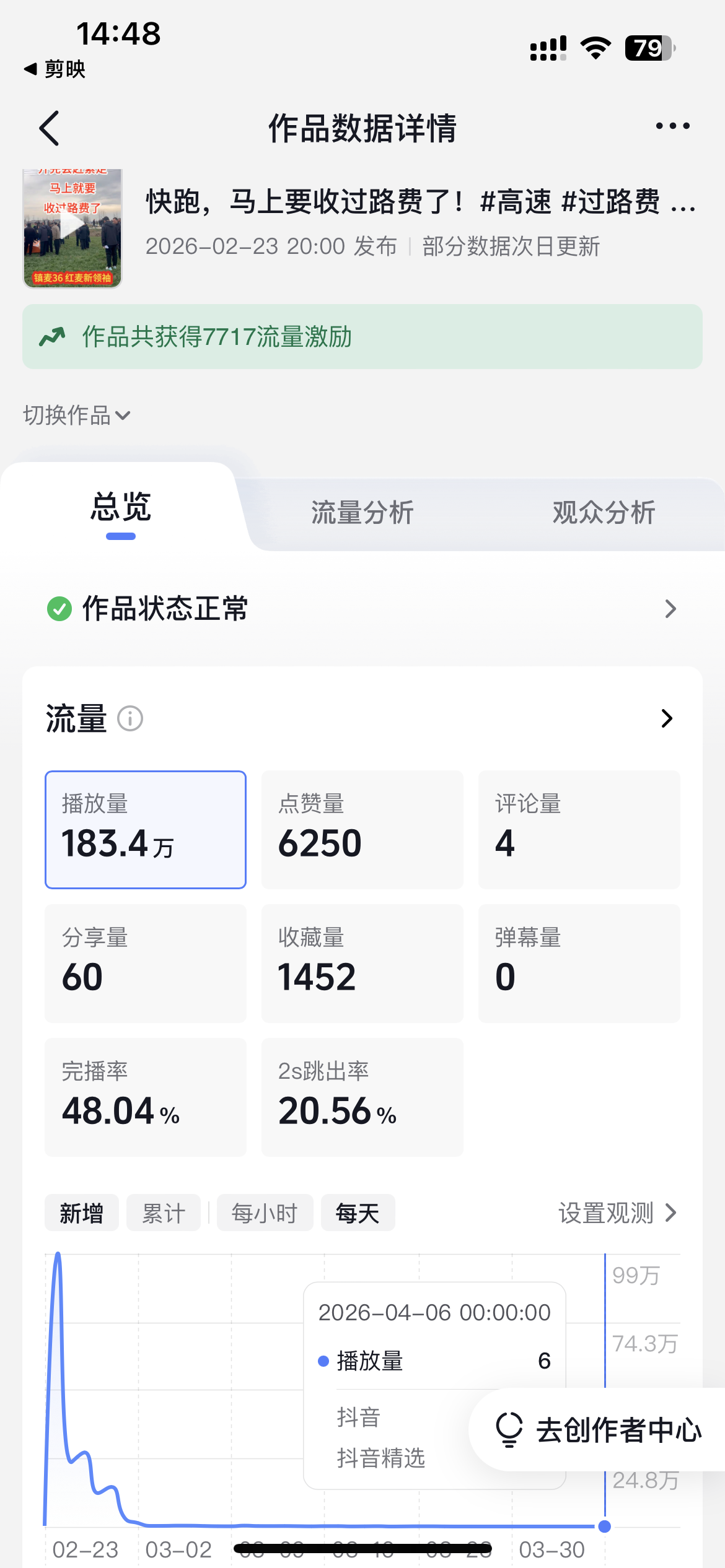Viewport: 725px width, 1568px height.
Task: Switch data view to 累计
Action: [x=163, y=1212]
